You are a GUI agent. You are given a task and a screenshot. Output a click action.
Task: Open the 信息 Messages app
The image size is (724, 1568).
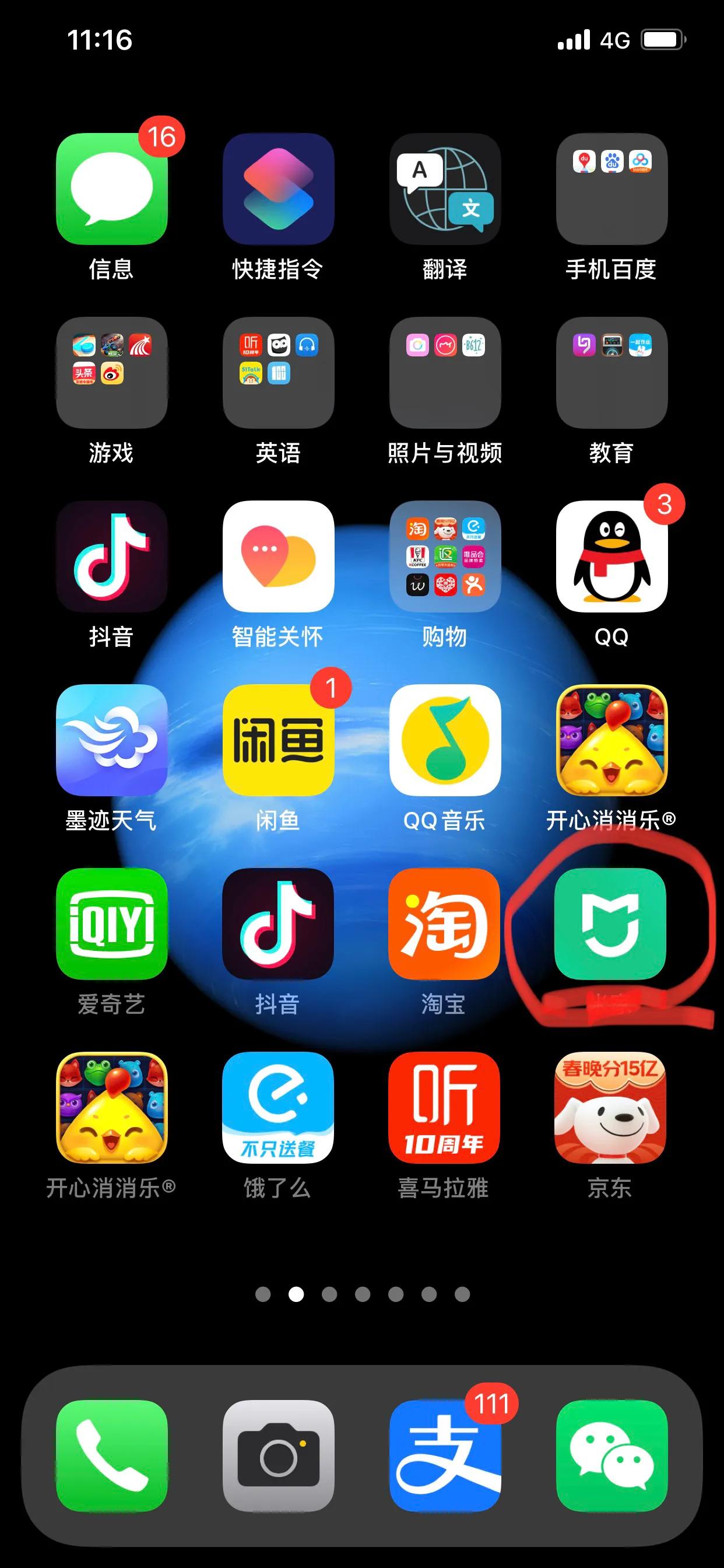click(x=111, y=190)
